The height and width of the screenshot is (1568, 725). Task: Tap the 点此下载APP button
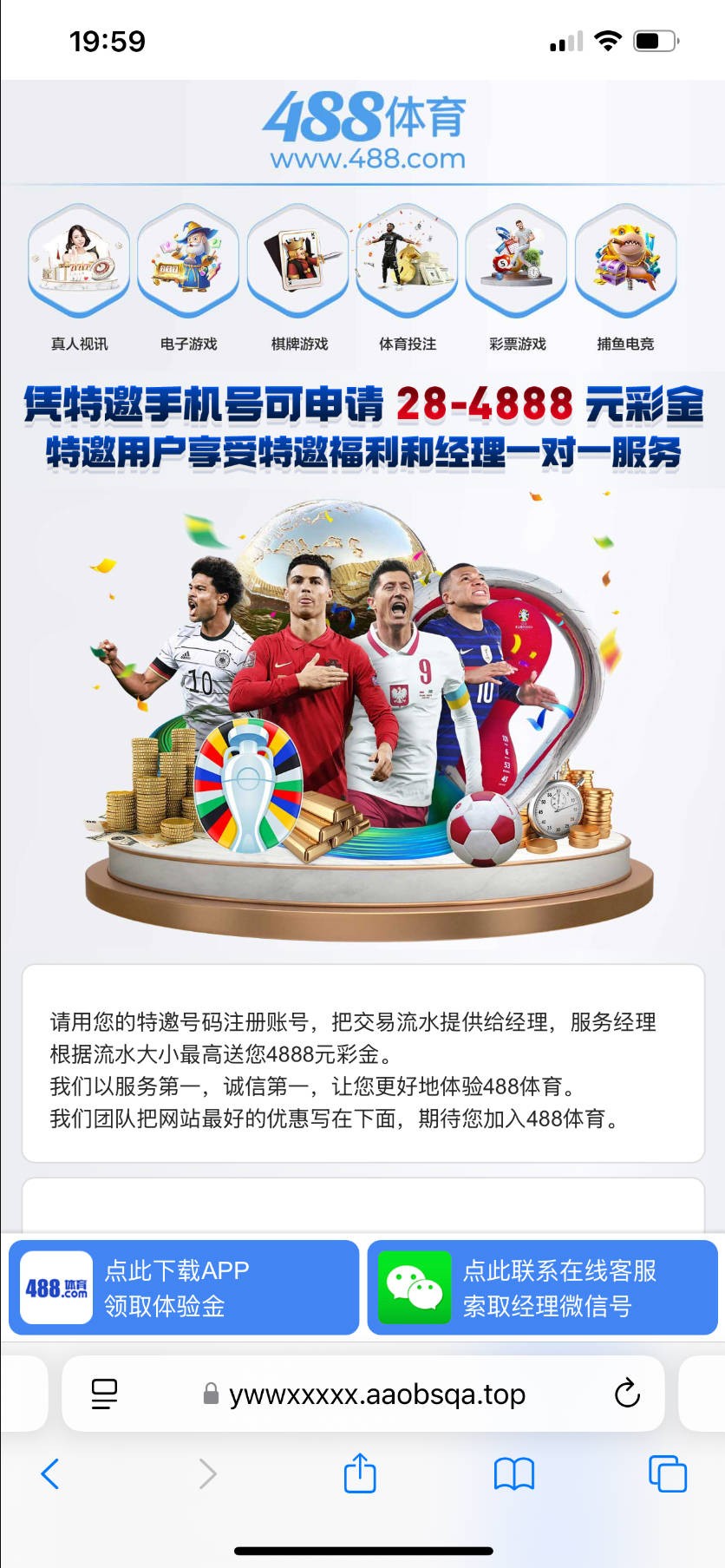184,1288
